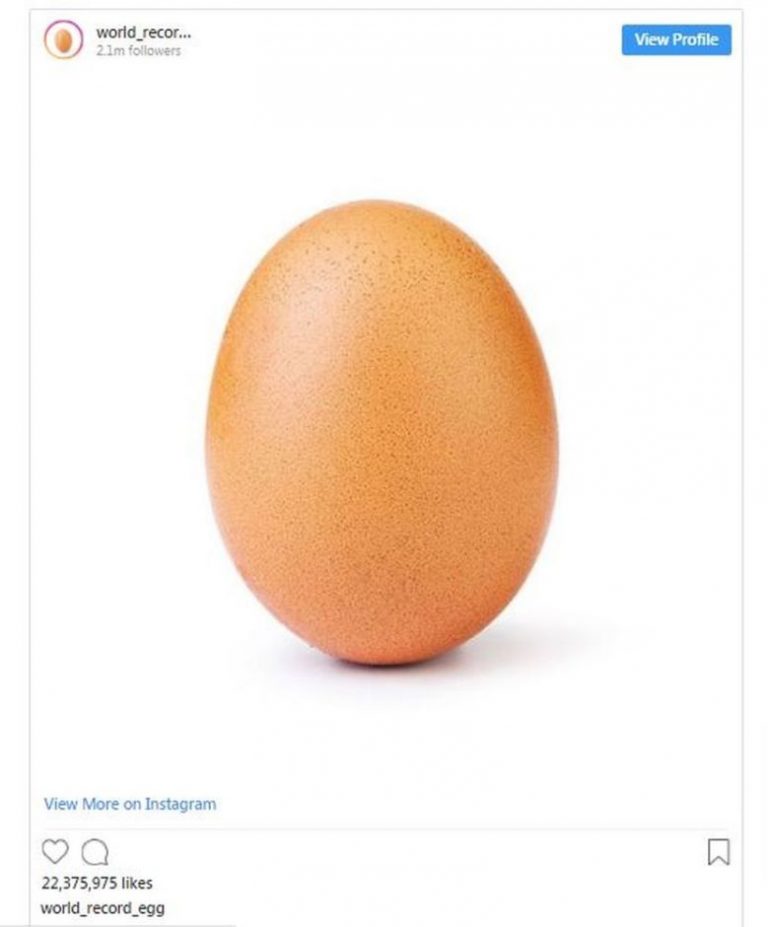Bookmark the egg post
Viewport: 768px width, 927px height.
(x=718, y=852)
